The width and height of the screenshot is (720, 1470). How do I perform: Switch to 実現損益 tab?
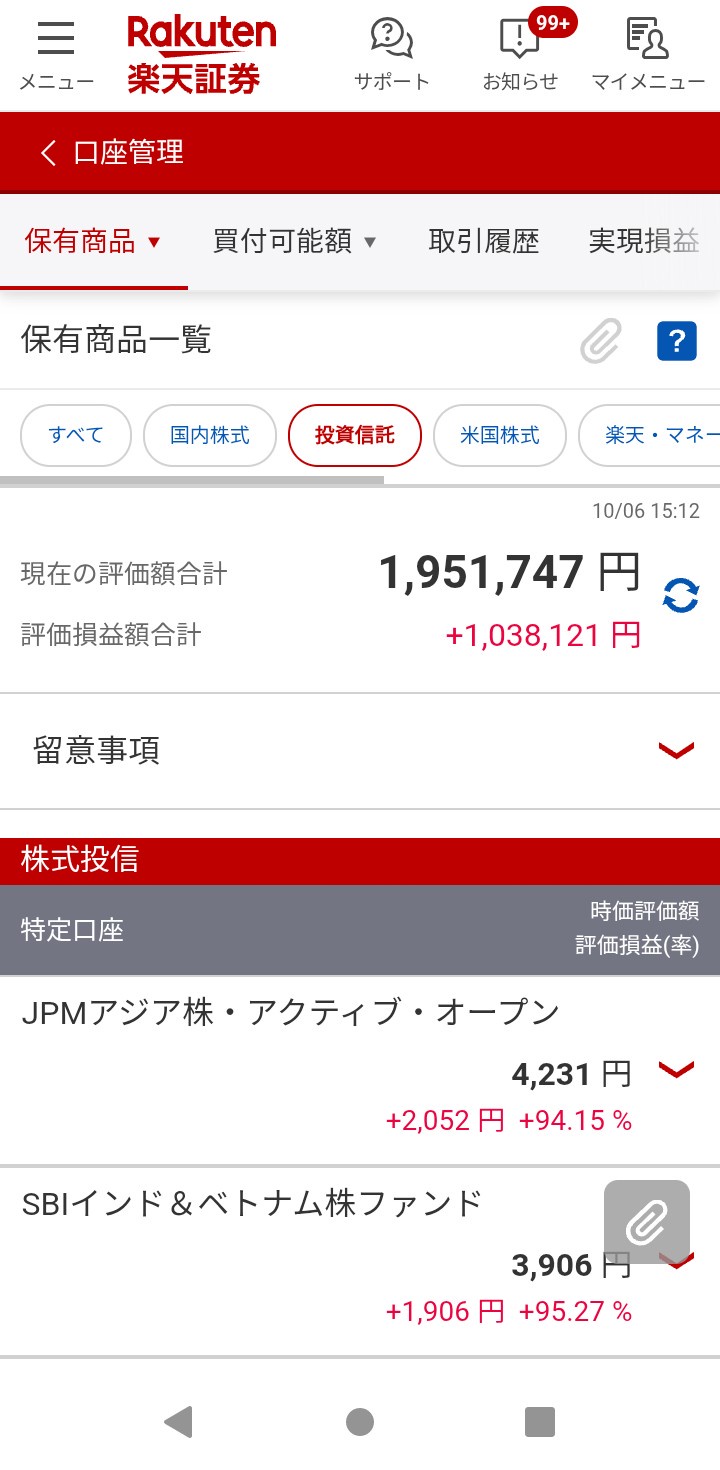click(643, 241)
